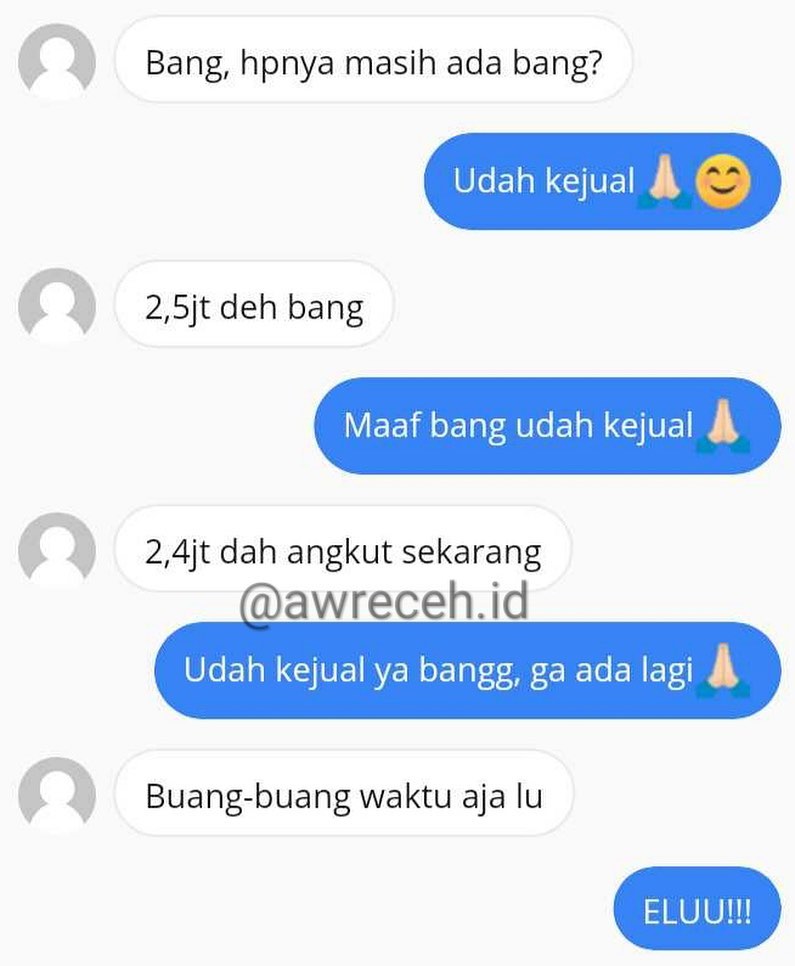Select 'Udah kejual ya bangg, ga ada lagi' bubble
This screenshot has height=966, width=795.
click(x=467, y=669)
